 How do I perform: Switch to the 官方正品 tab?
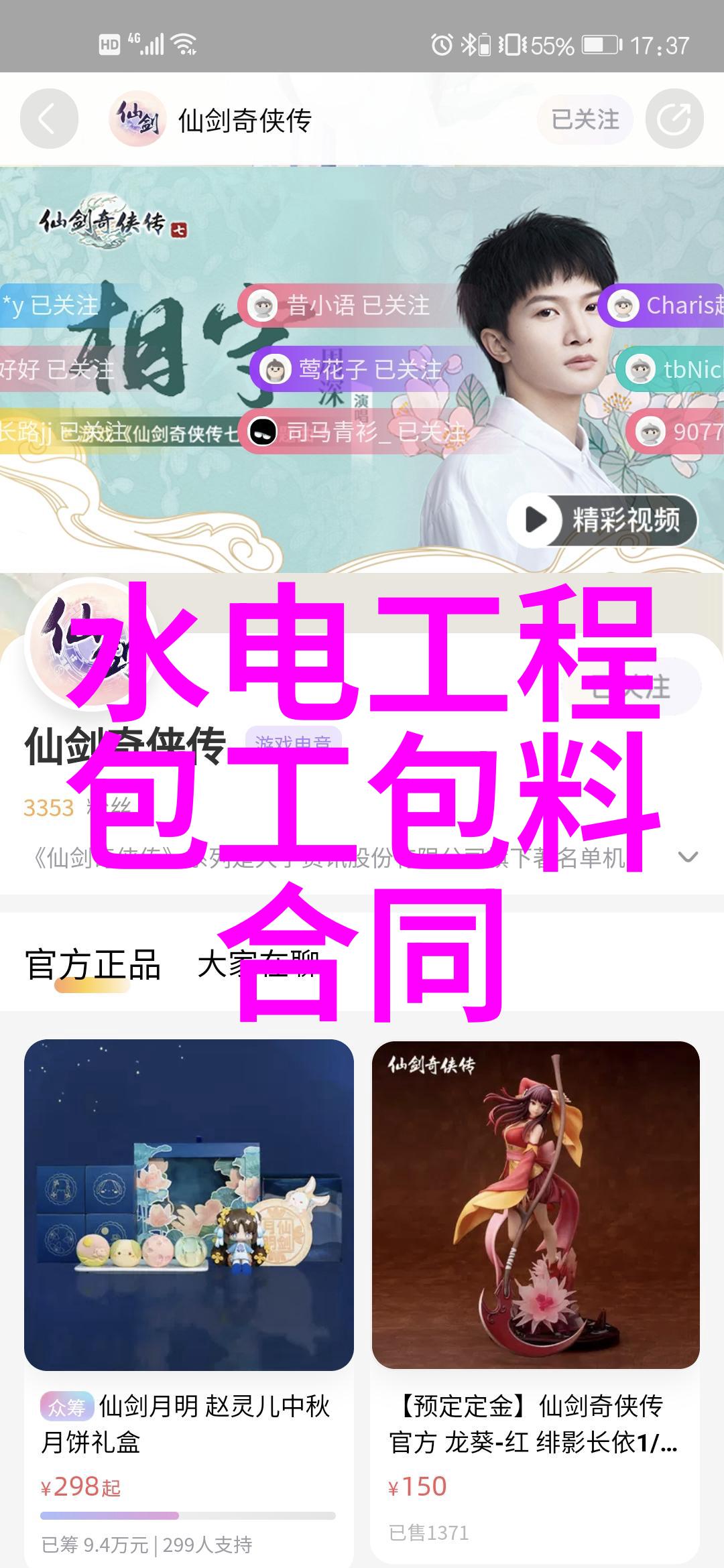coord(93,966)
